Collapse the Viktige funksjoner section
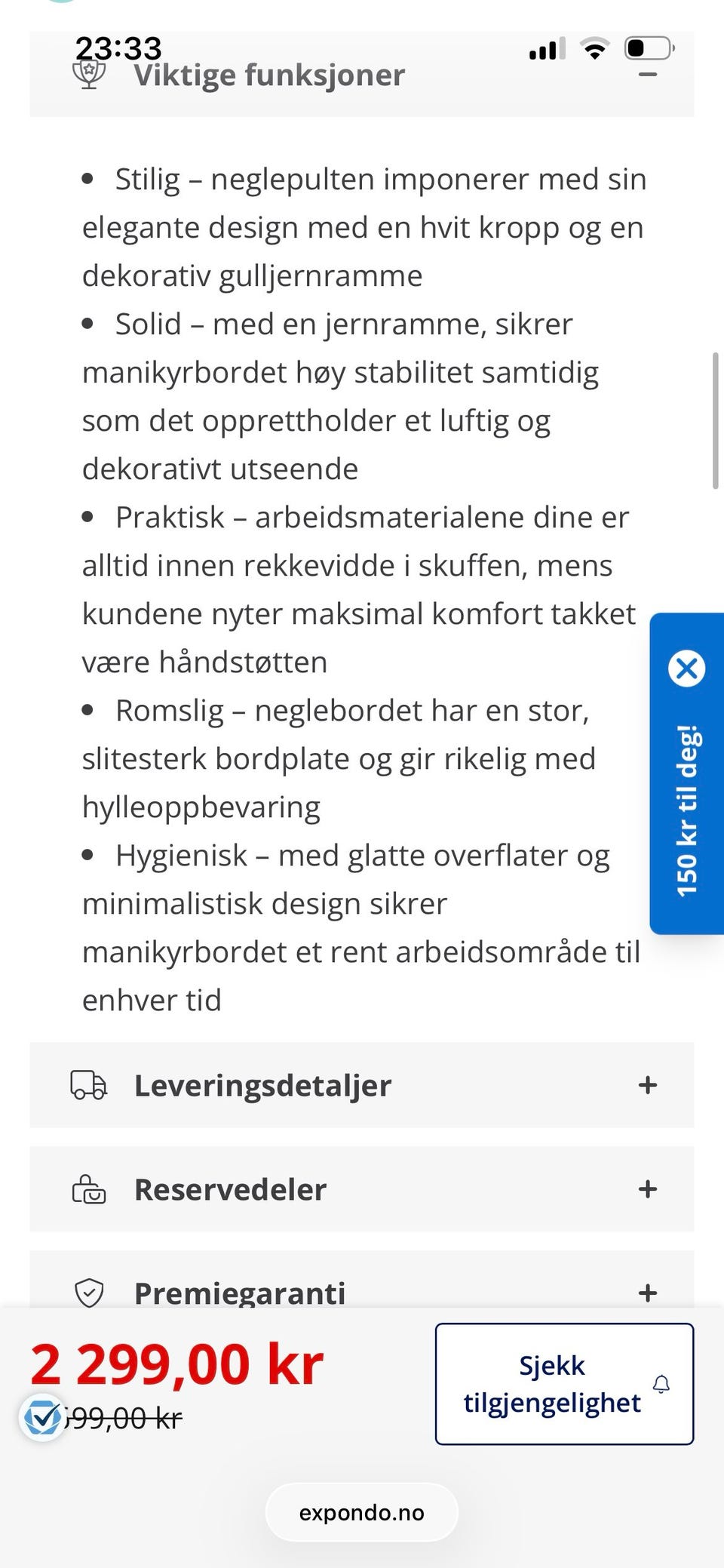724x1568 pixels. pos(647,75)
